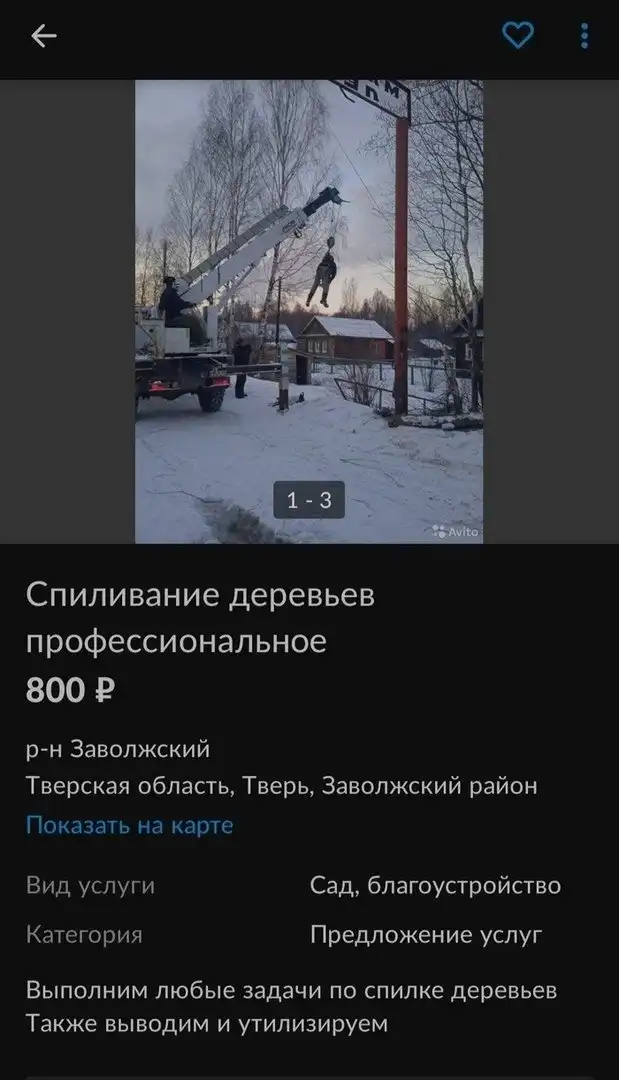Screen dimensions: 619x1080
Task: Open the three-dot overflow menu
Action: coord(584,36)
